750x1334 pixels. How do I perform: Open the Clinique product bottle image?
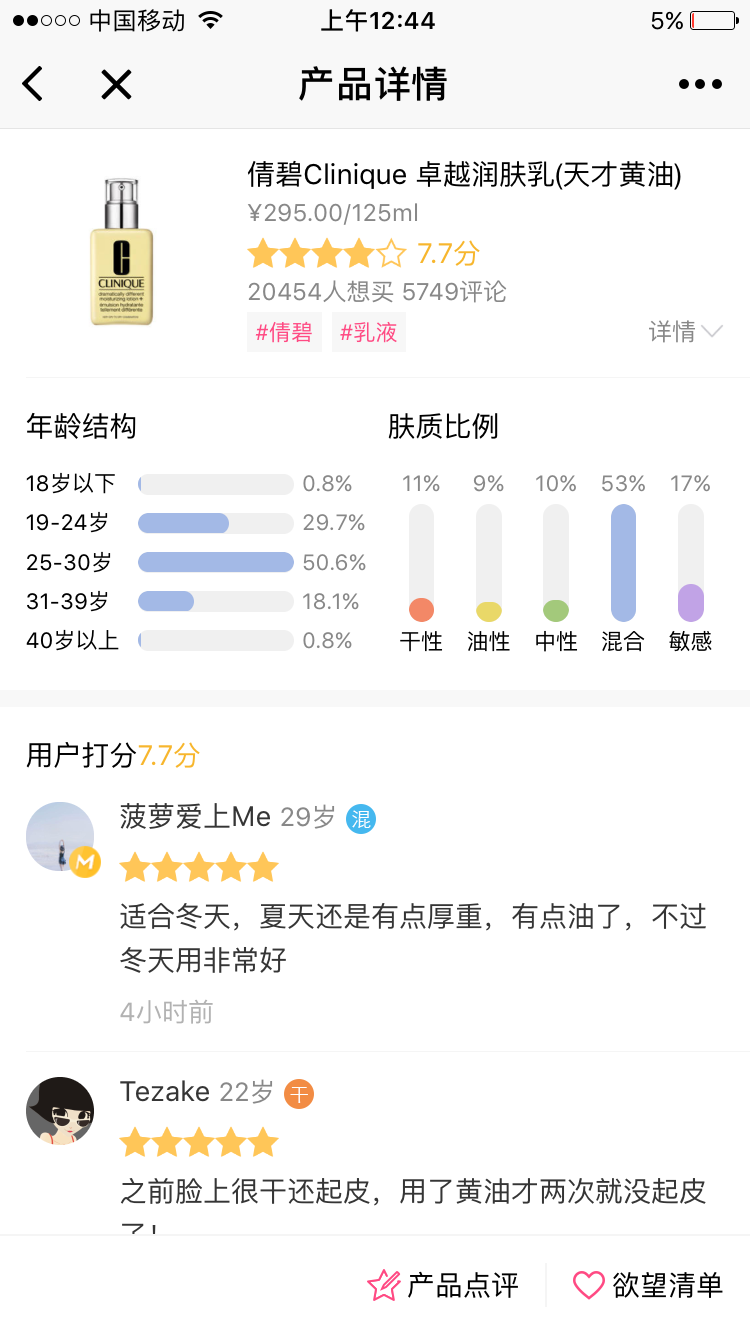click(x=121, y=251)
